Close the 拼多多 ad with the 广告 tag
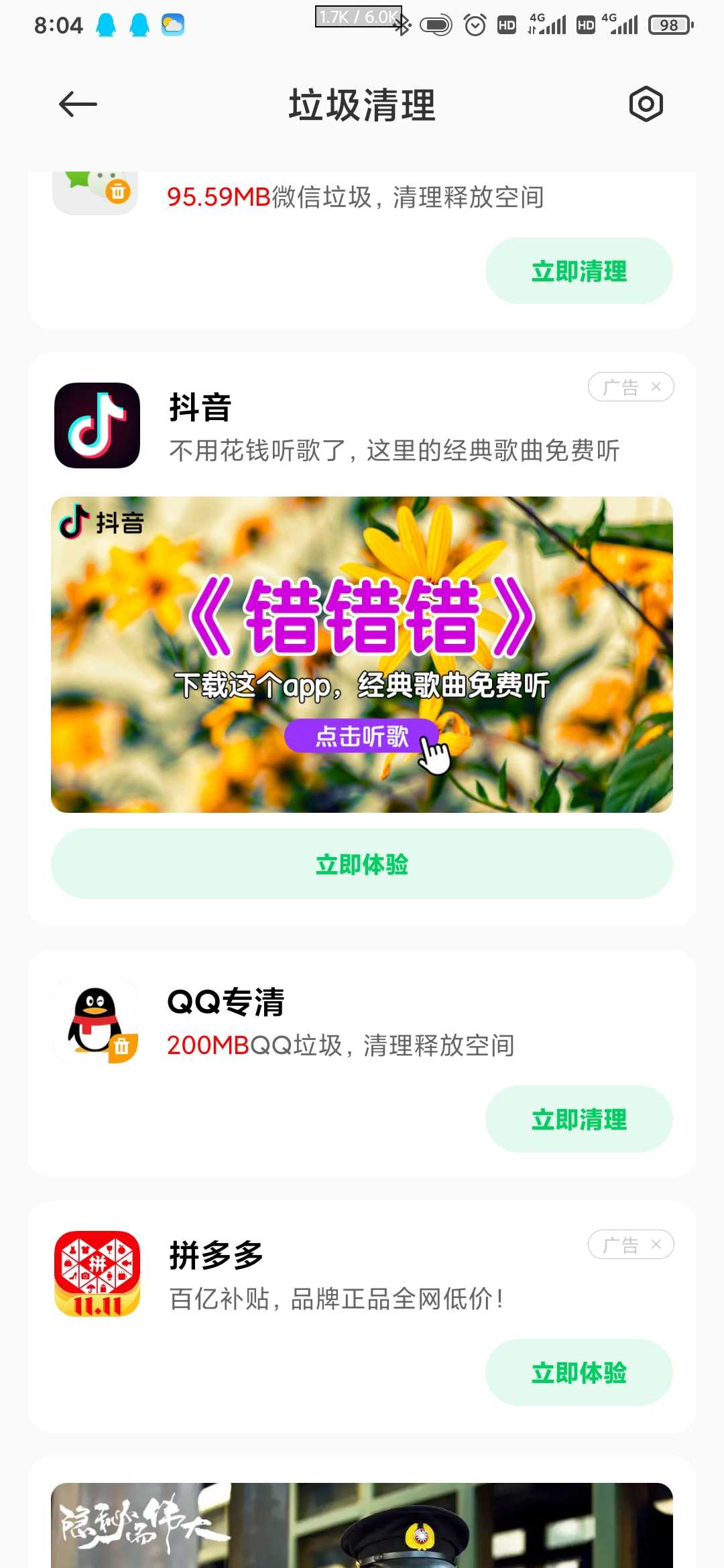The image size is (724, 1568). pos(631,1244)
